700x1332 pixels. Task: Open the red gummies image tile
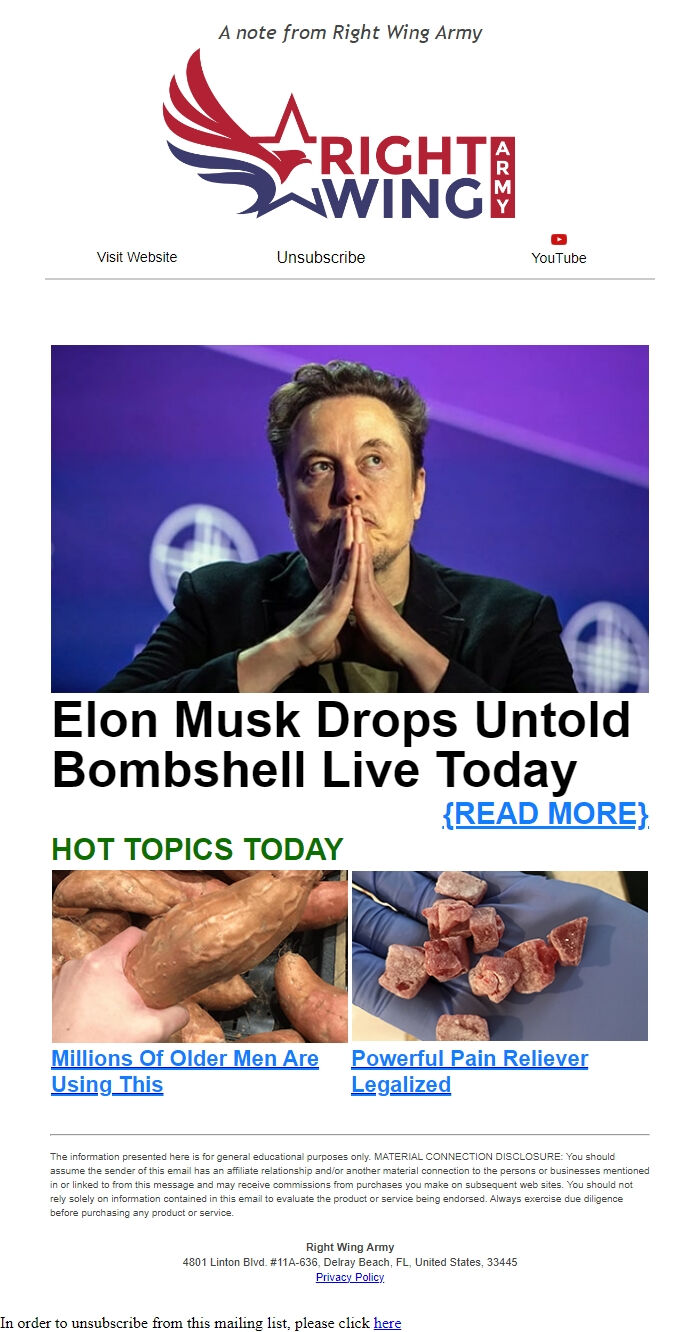click(500, 955)
